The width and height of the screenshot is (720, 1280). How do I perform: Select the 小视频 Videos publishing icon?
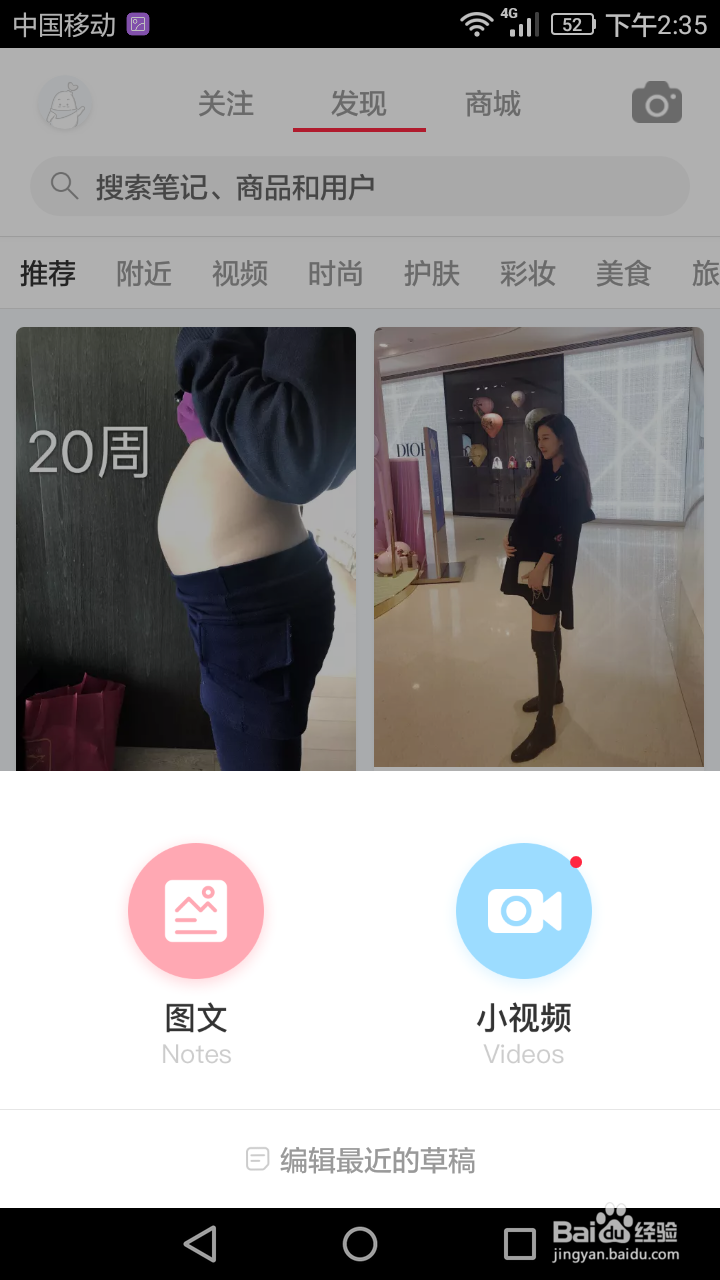pyautogui.click(x=524, y=910)
